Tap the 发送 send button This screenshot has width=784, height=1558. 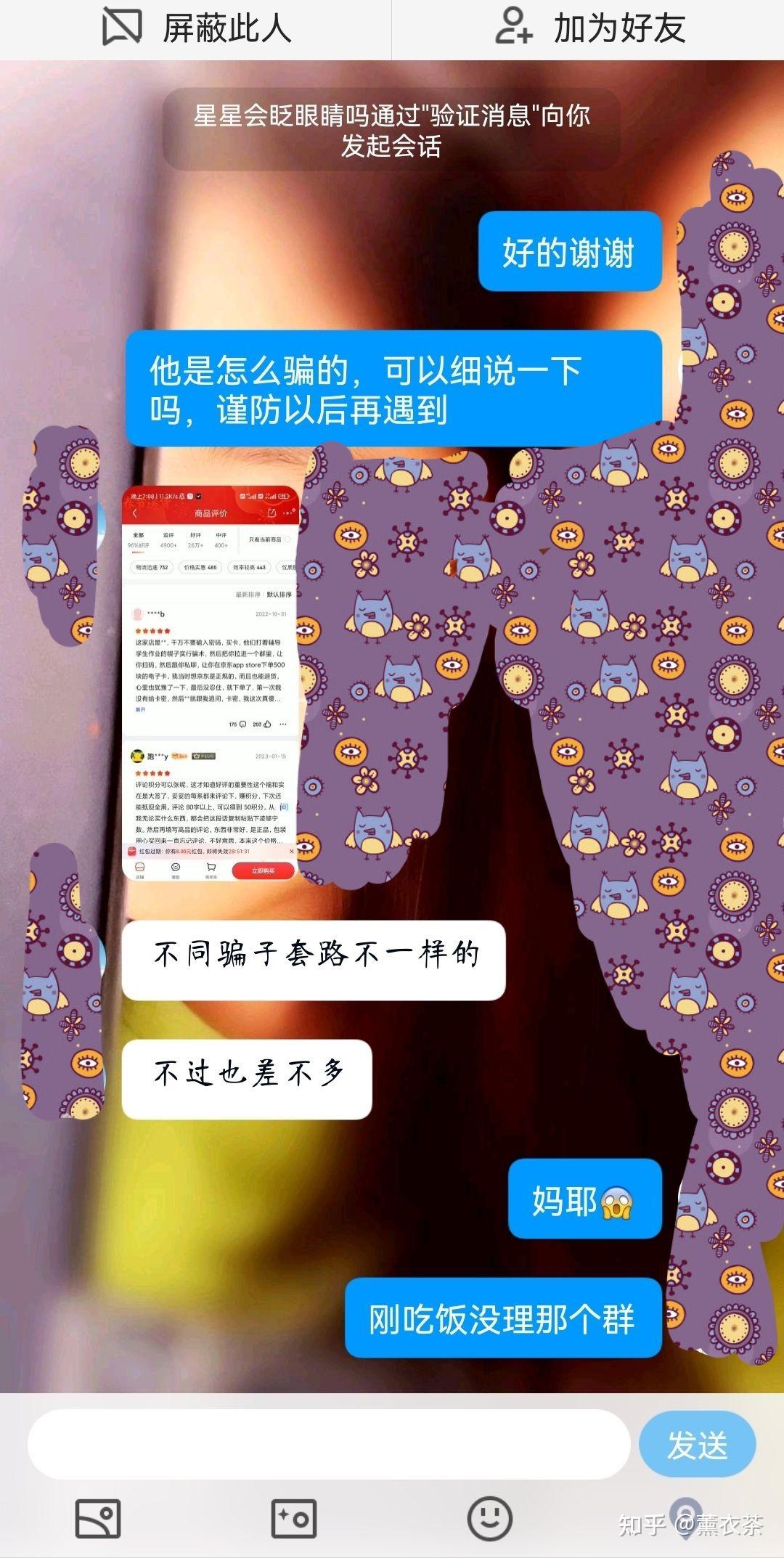click(698, 1445)
